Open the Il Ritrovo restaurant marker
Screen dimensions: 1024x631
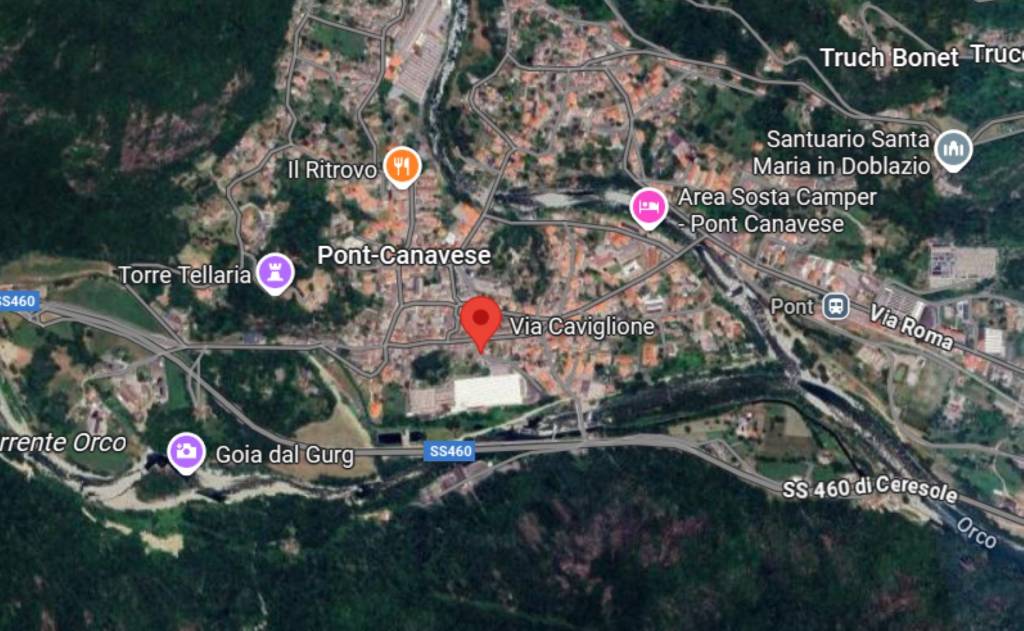402,166
